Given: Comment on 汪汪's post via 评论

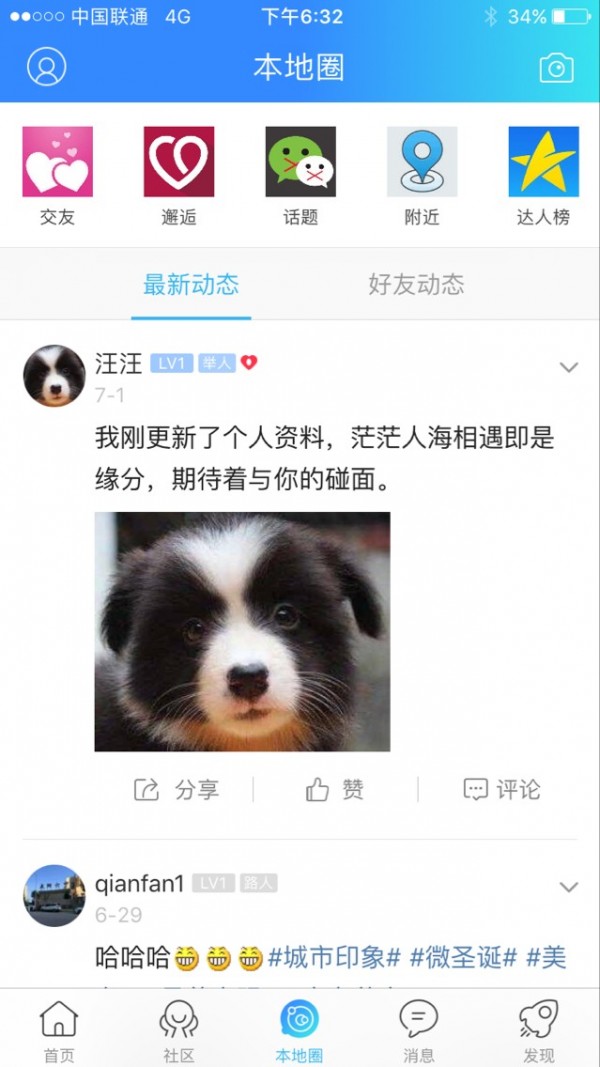Looking at the screenshot, I should tap(502, 789).
